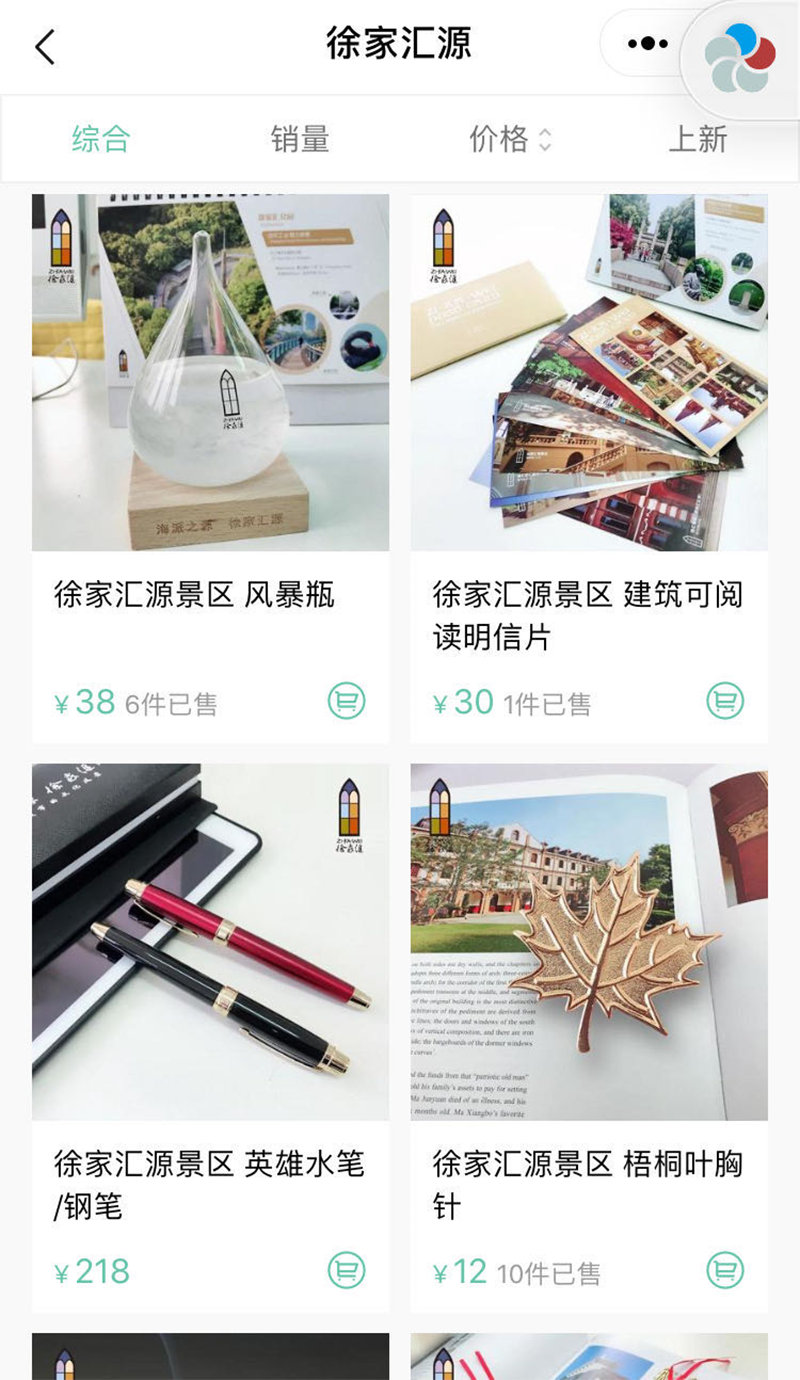Add 建筑可阅读明信片 to the cart
The height and width of the screenshot is (1380, 800).
point(725,701)
